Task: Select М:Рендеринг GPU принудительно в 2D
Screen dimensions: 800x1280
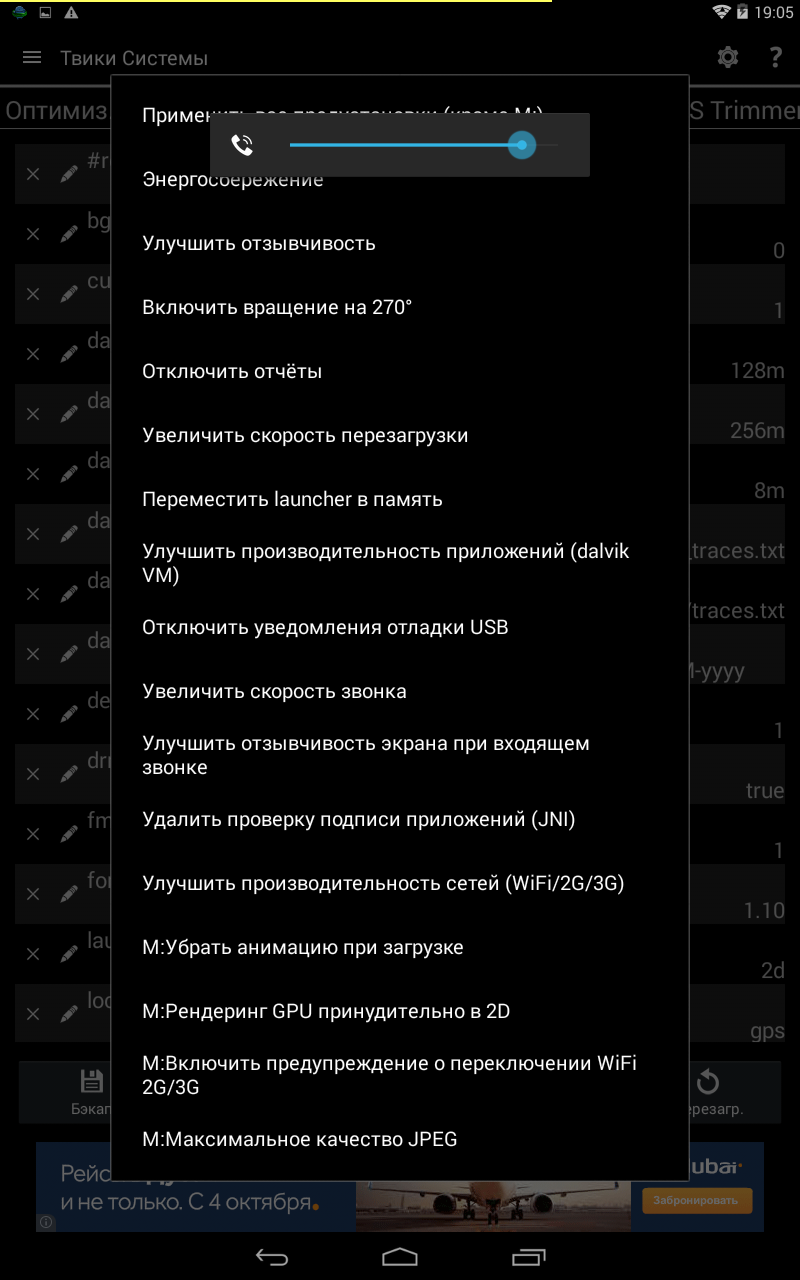Action: tap(326, 1011)
